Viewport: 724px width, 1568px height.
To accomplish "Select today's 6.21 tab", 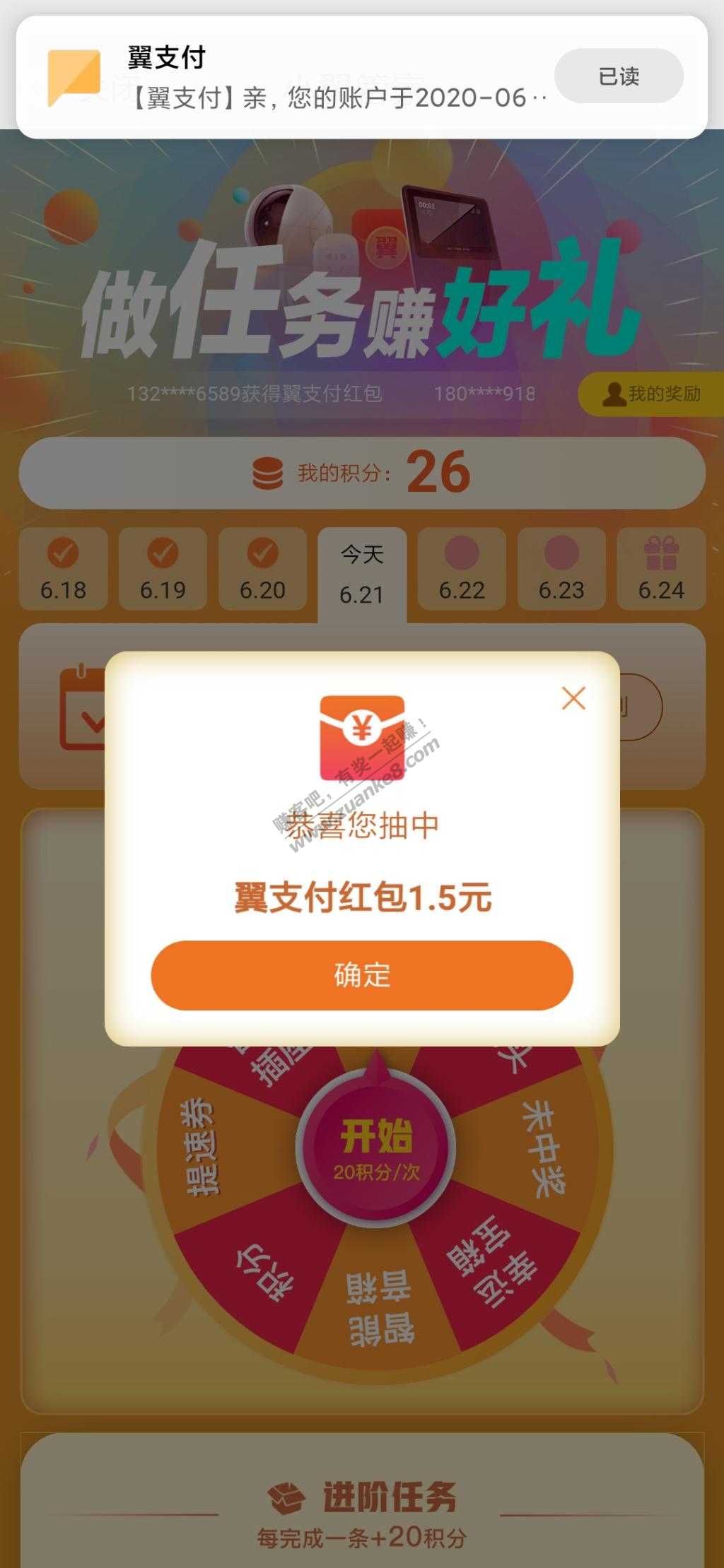I will click(362, 574).
